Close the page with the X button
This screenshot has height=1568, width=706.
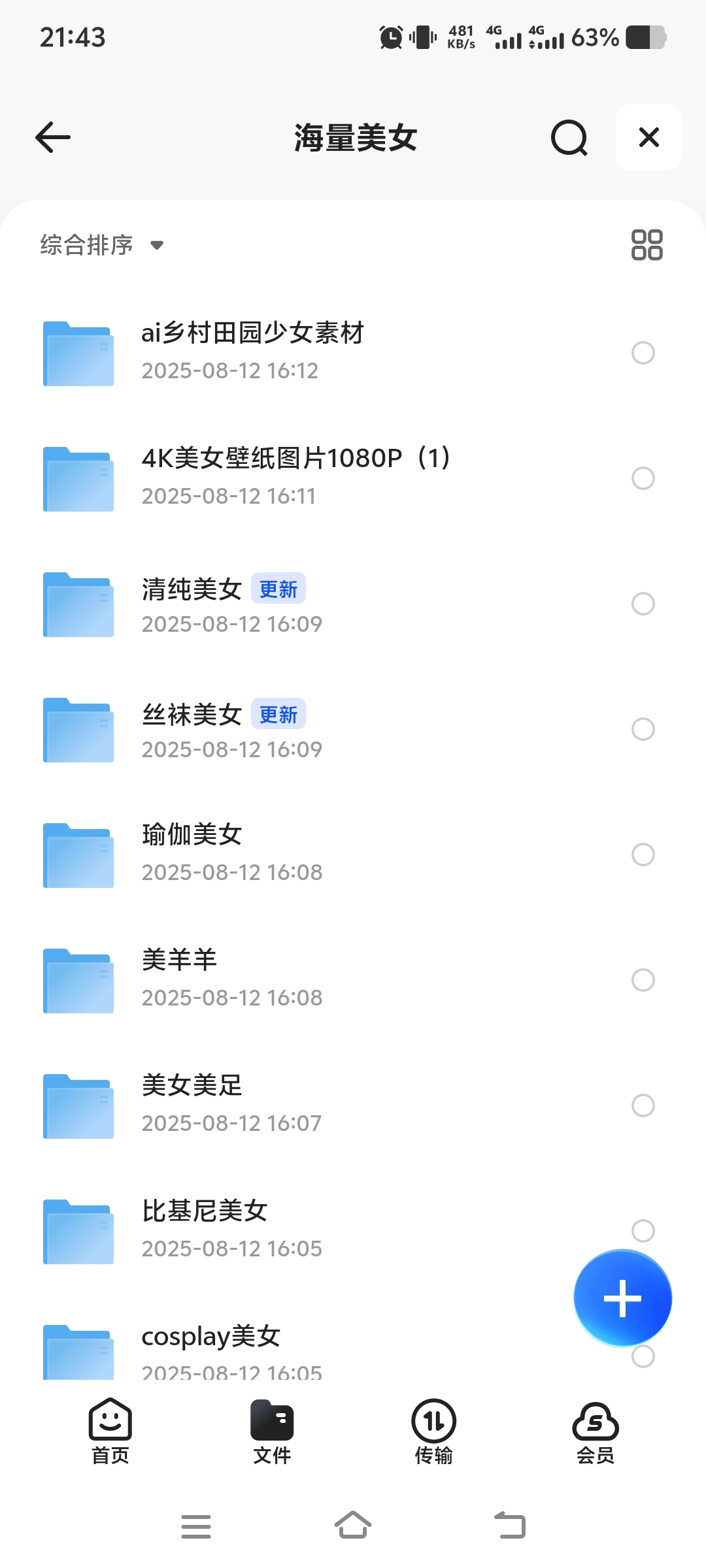pos(648,137)
